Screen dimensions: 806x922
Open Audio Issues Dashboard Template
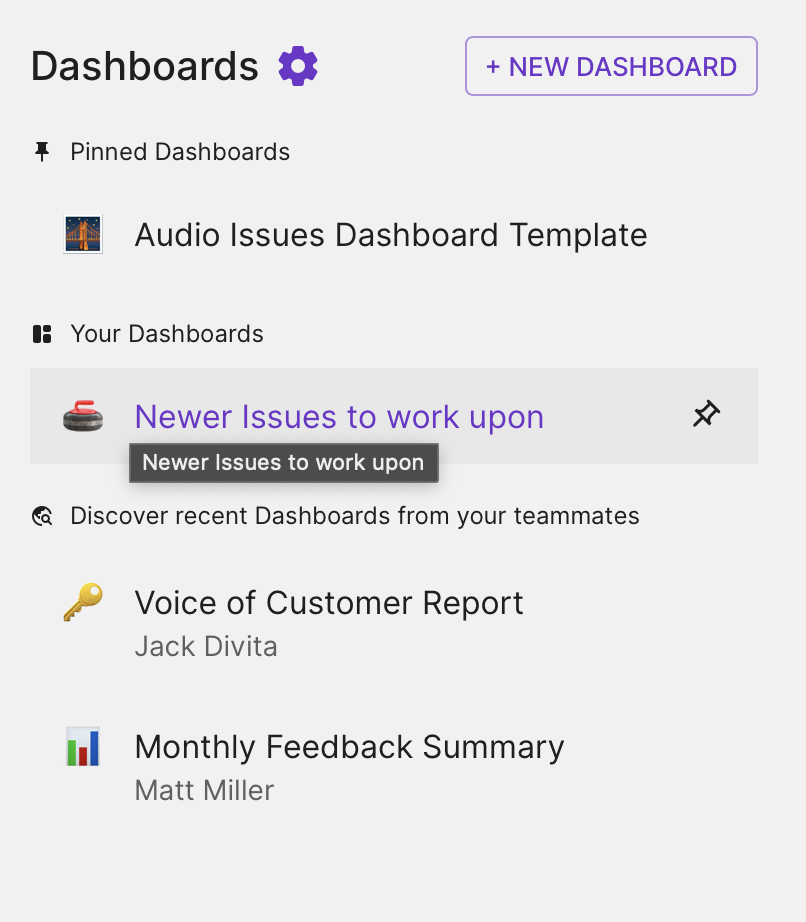pos(391,235)
